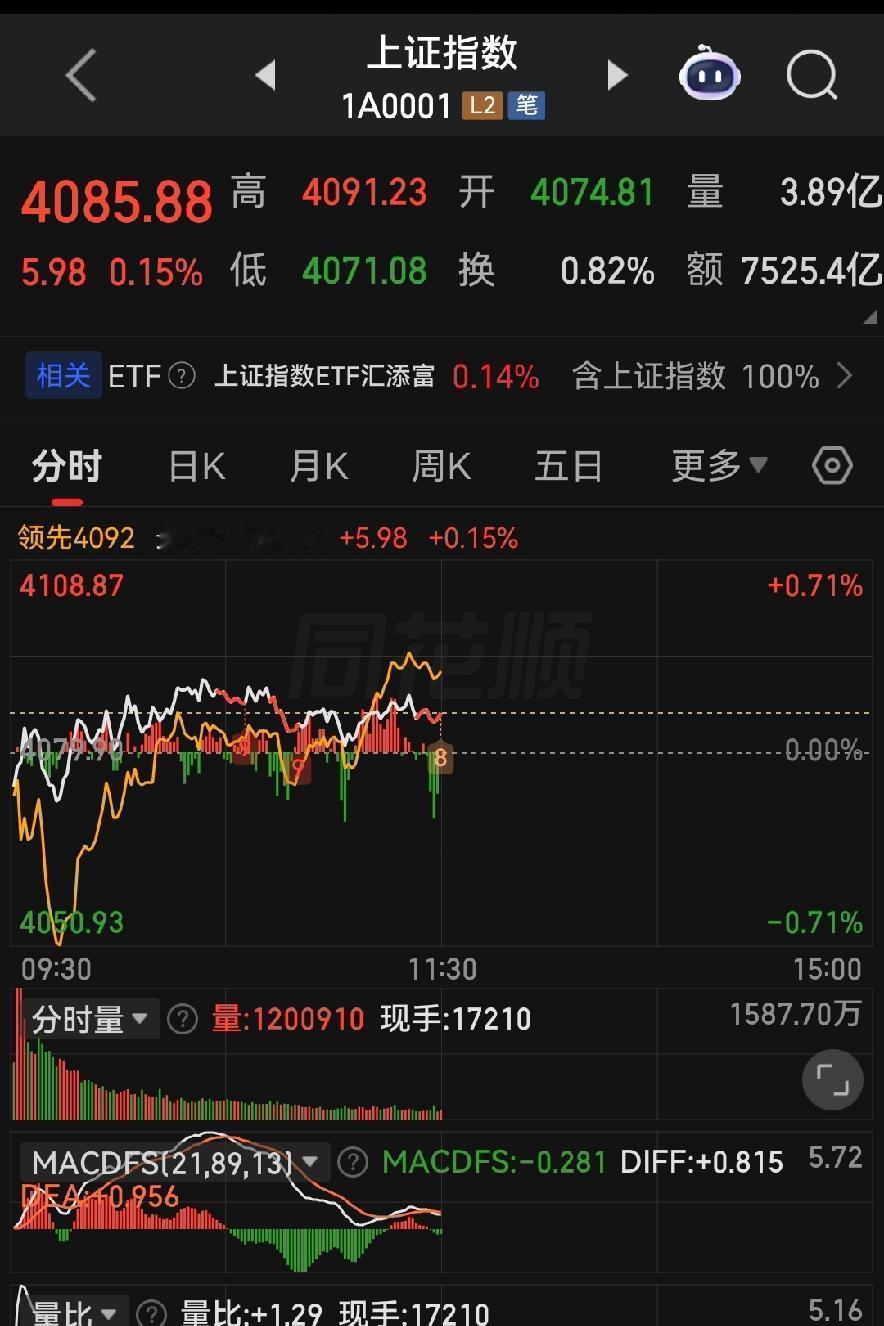
Task: Tap the AI assistant robot icon
Action: [710, 75]
